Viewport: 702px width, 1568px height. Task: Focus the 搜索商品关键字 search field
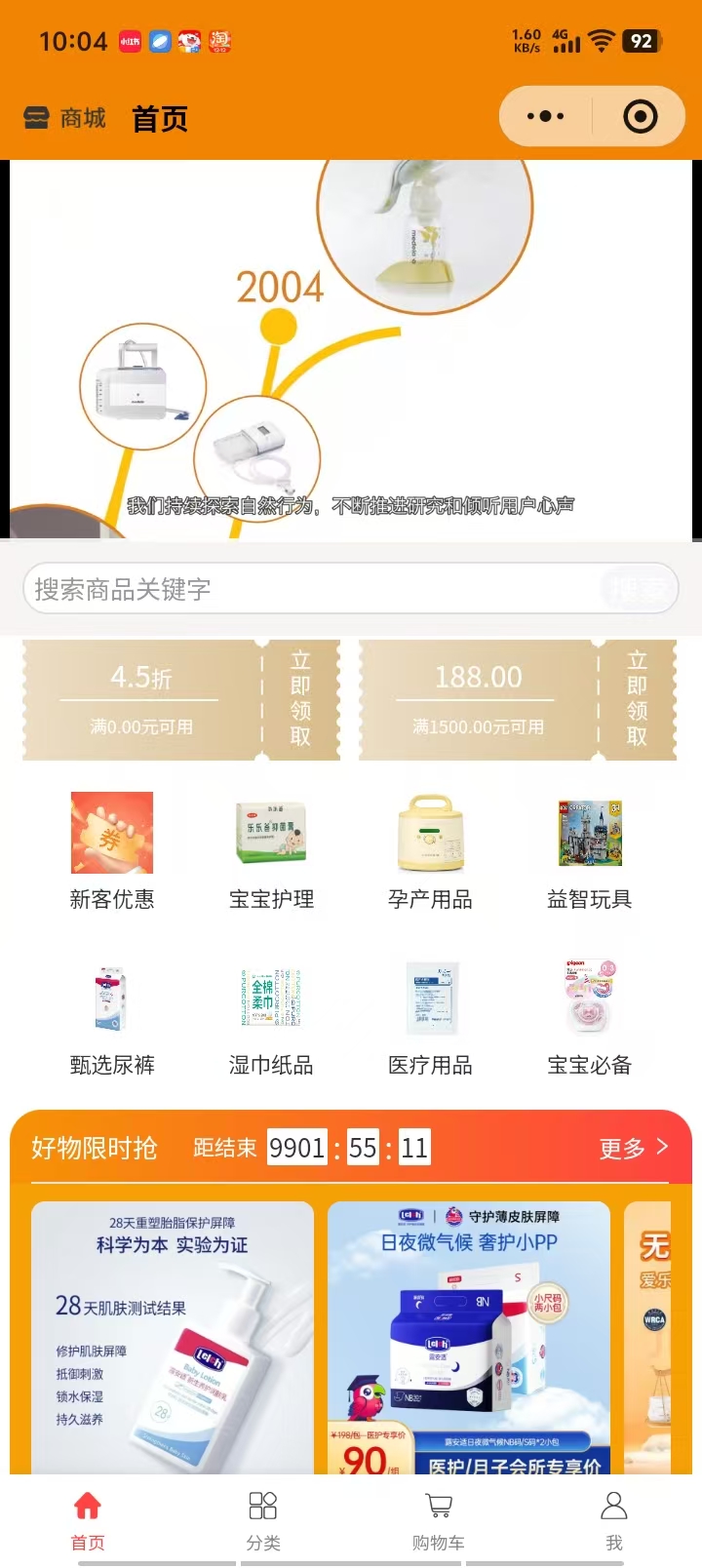point(312,589)
